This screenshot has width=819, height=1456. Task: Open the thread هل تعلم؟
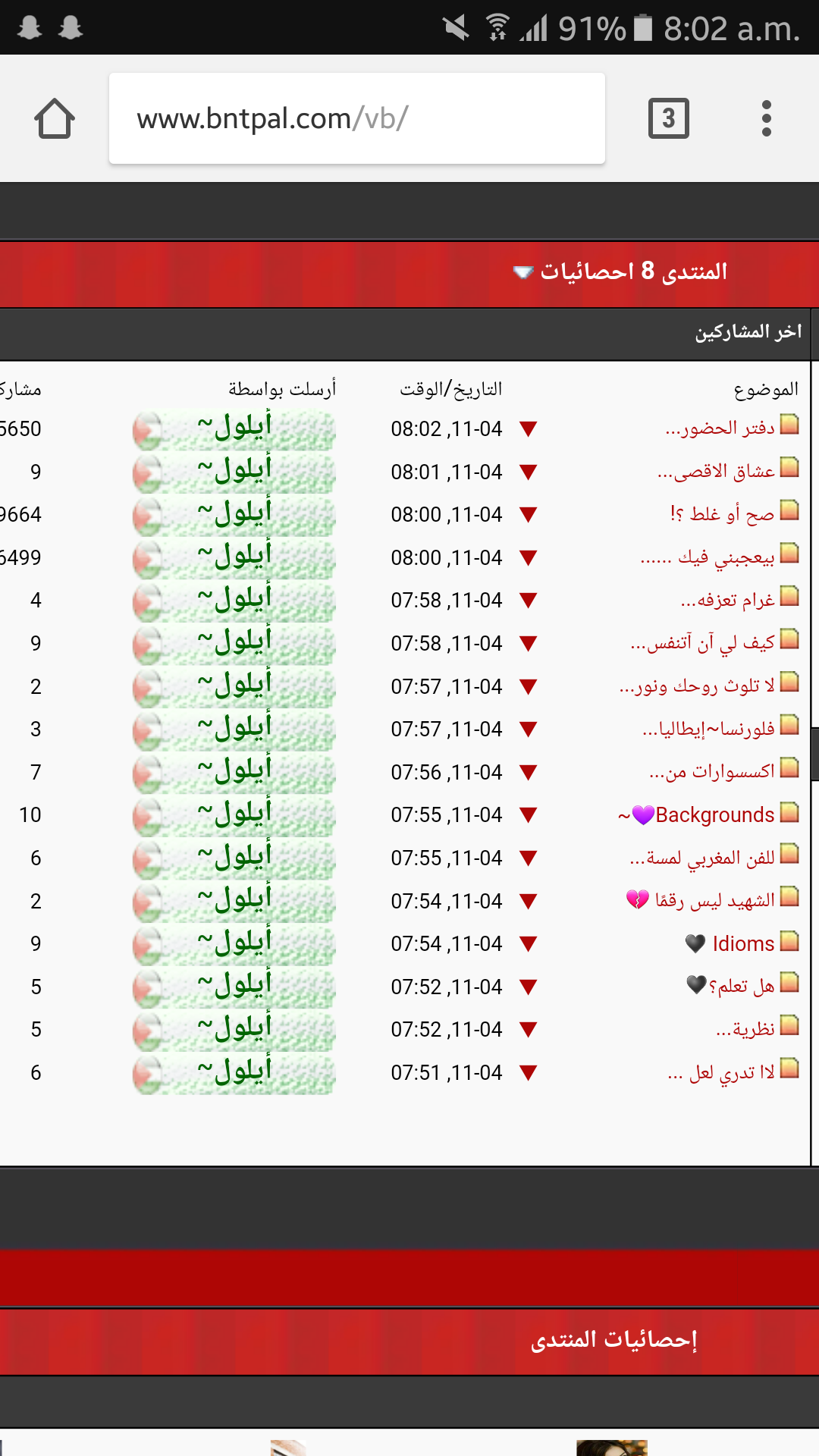click(x=741, y=986)
